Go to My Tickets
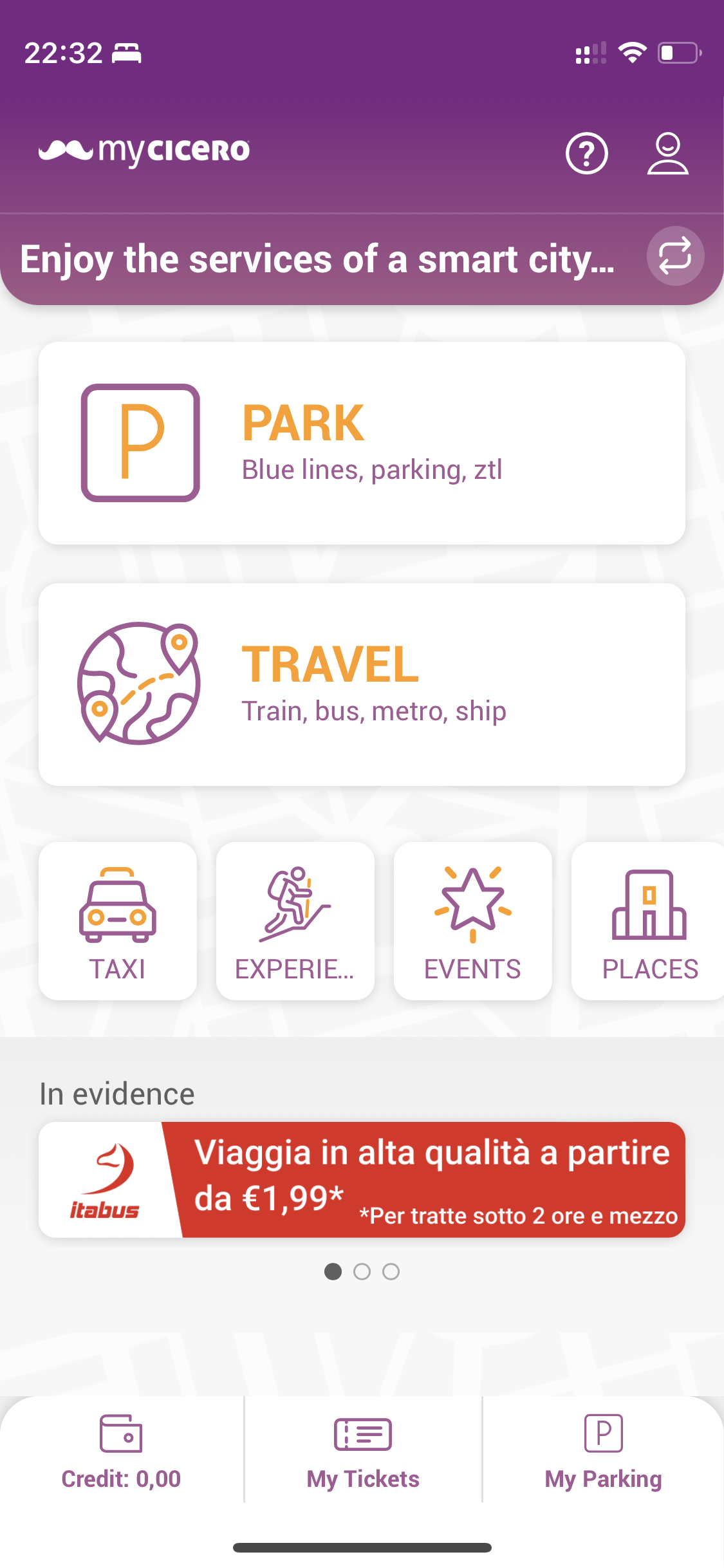724x1568 pixels. coord(363,1450)
